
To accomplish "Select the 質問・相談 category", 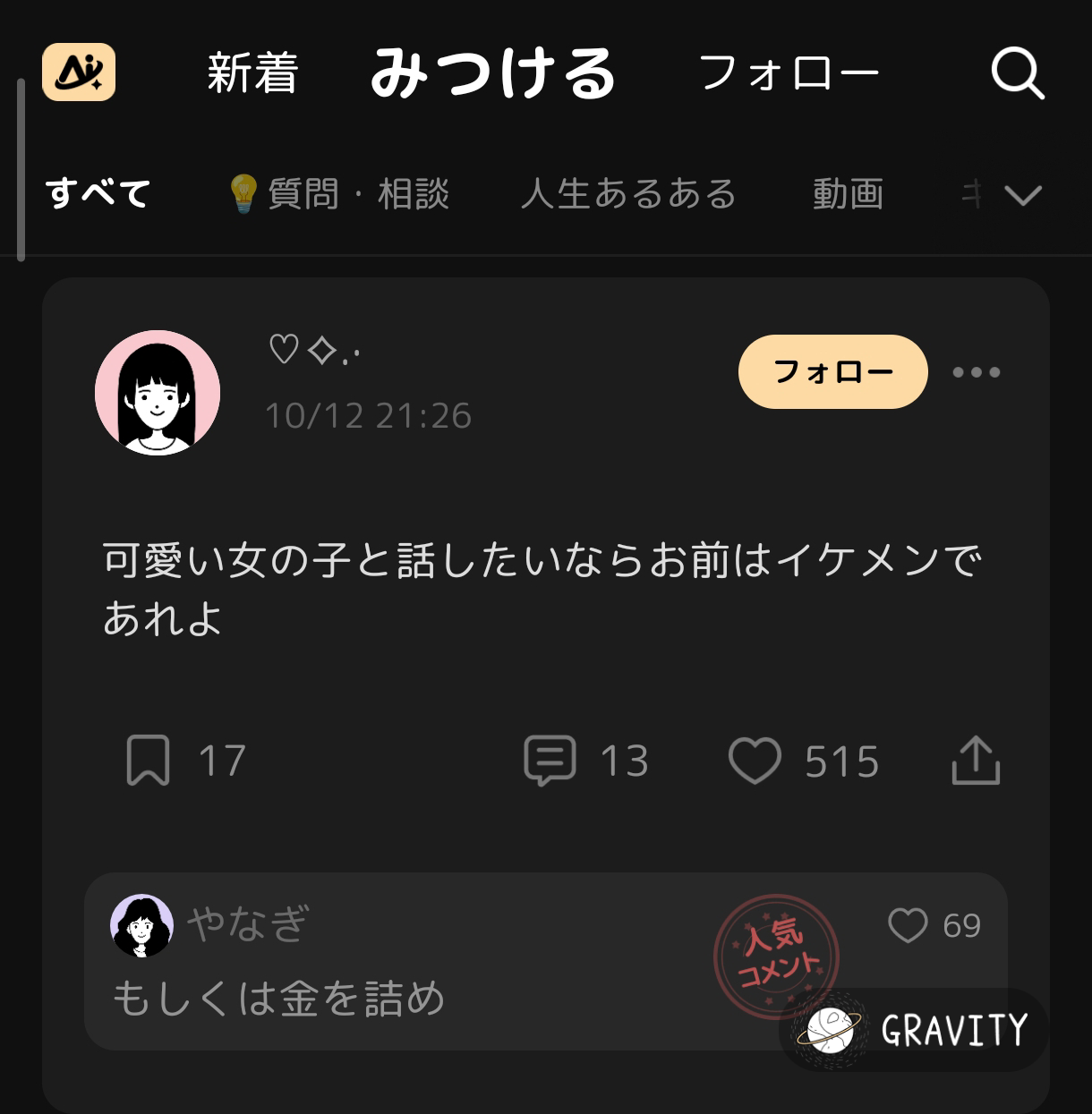I will pyautogui.click(x=339, y=194).
